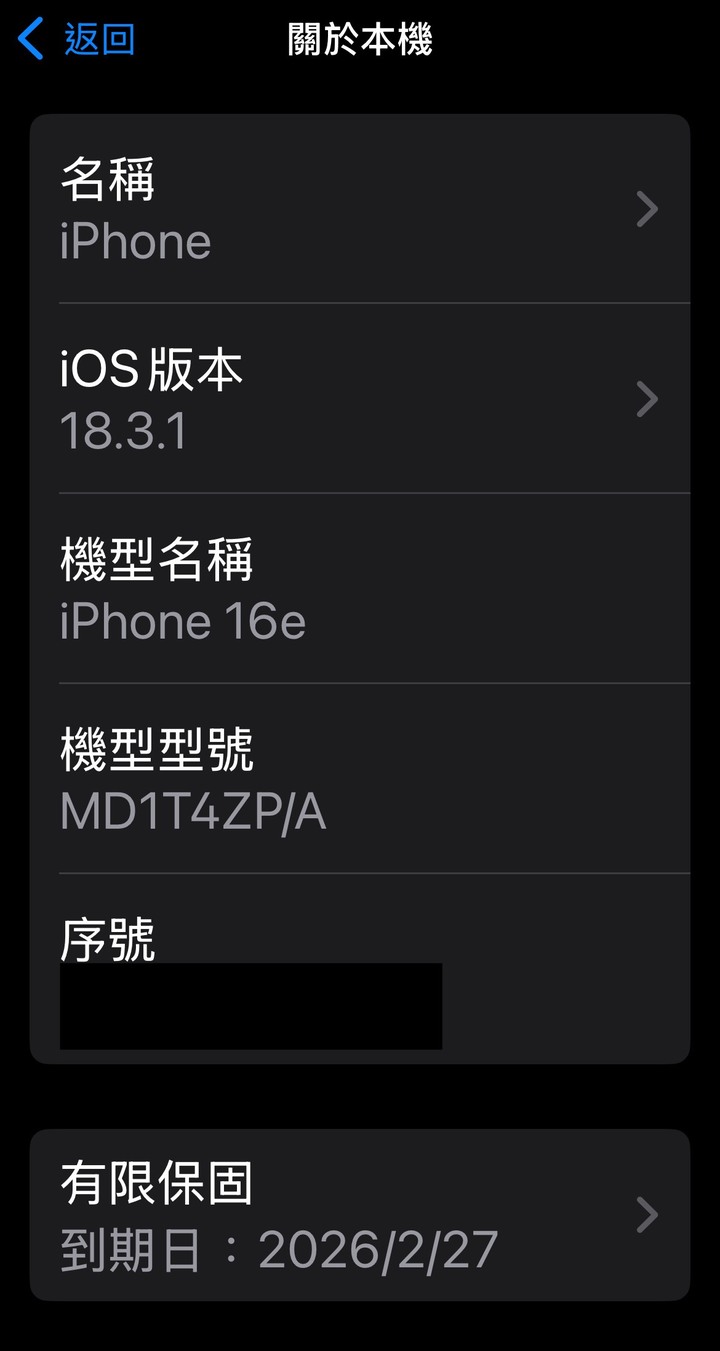Open the 有限保固 warranty row
720x1351 pixels.
(x=360, y=1215)
